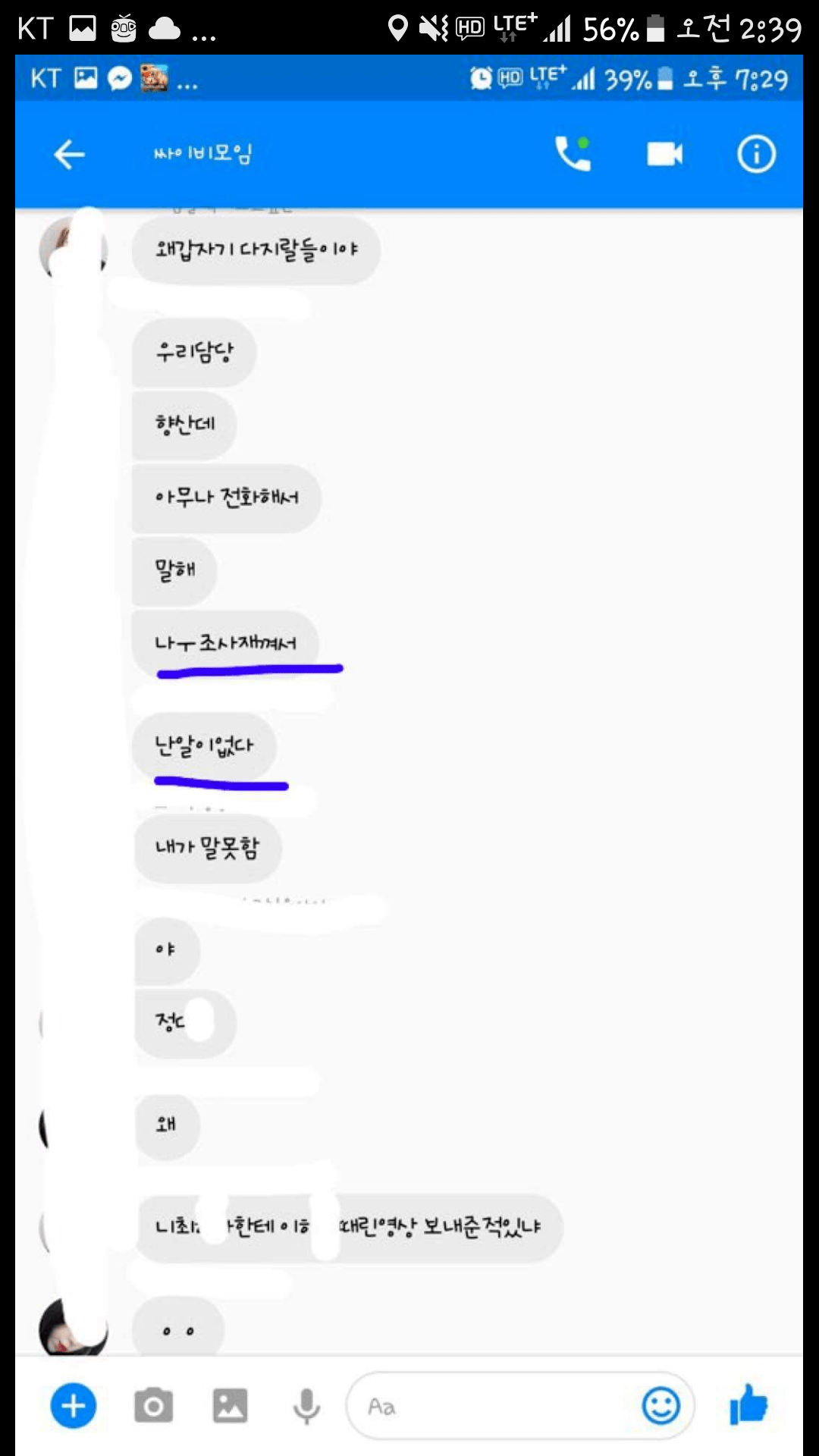Screen dimensions: 819x1456
Task: Open conversation info
Action: [756, 155]
